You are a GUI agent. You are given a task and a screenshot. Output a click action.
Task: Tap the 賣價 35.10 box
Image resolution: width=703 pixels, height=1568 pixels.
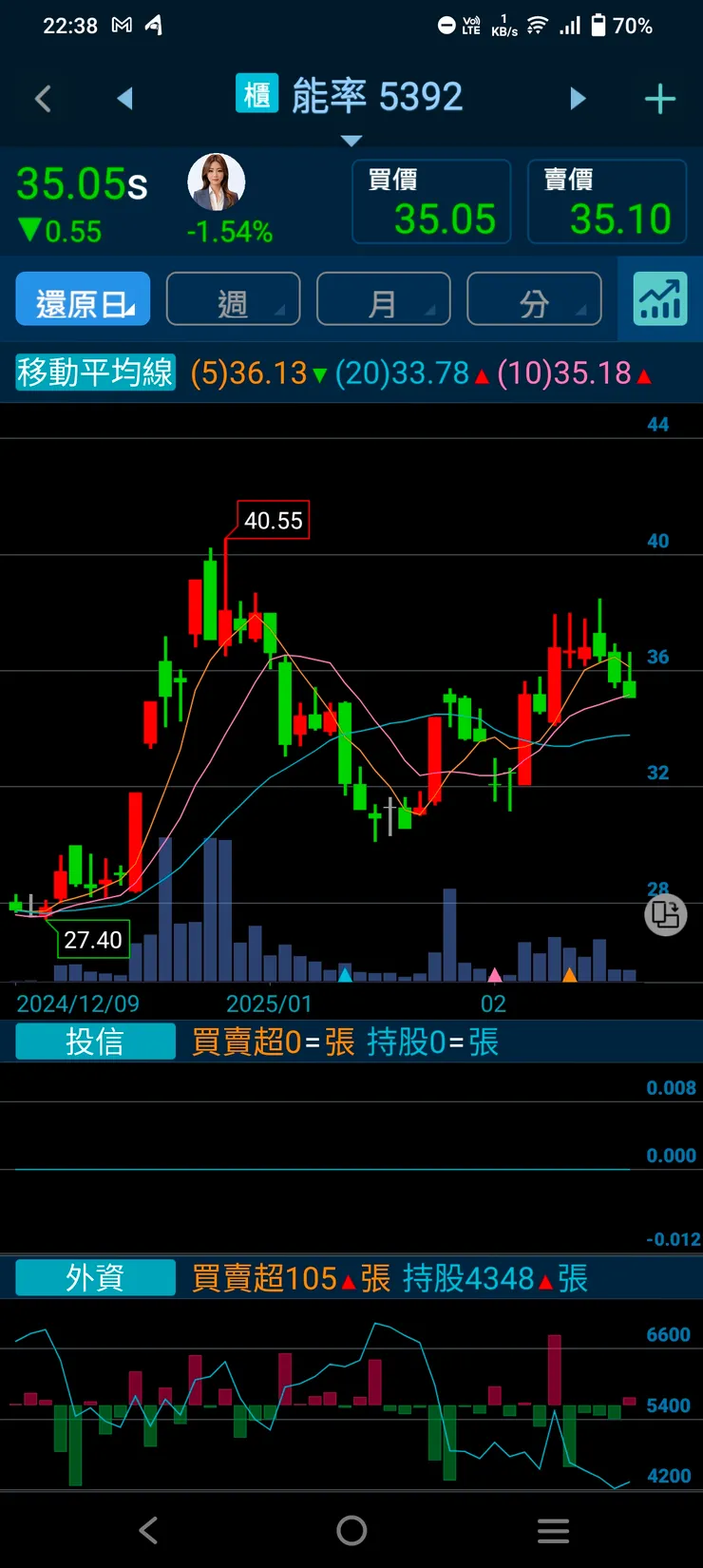pos(607,202)
